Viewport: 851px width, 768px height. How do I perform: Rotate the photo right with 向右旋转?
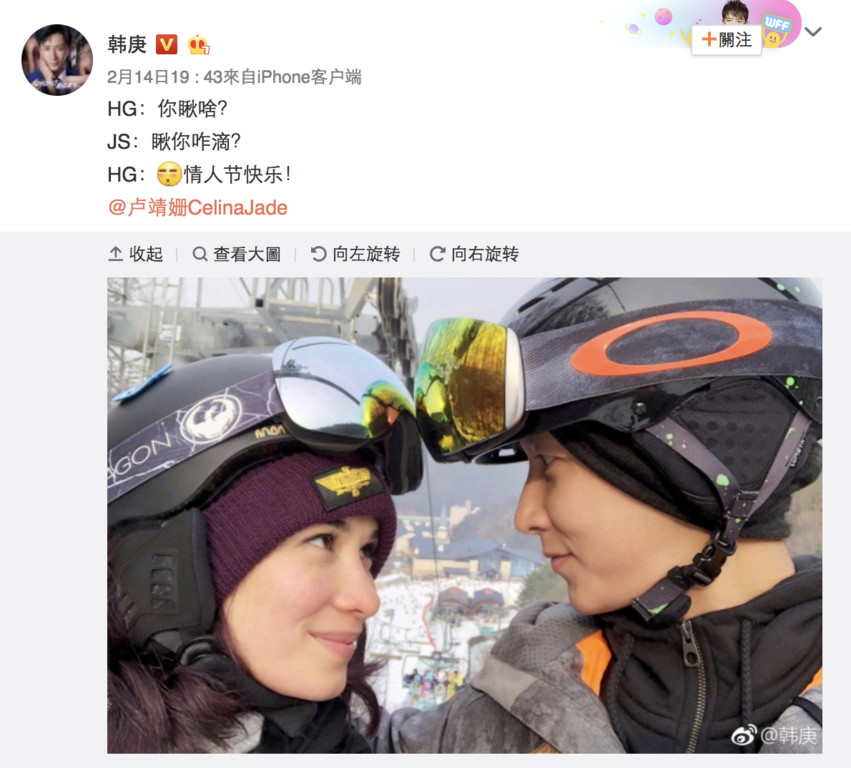474,254
